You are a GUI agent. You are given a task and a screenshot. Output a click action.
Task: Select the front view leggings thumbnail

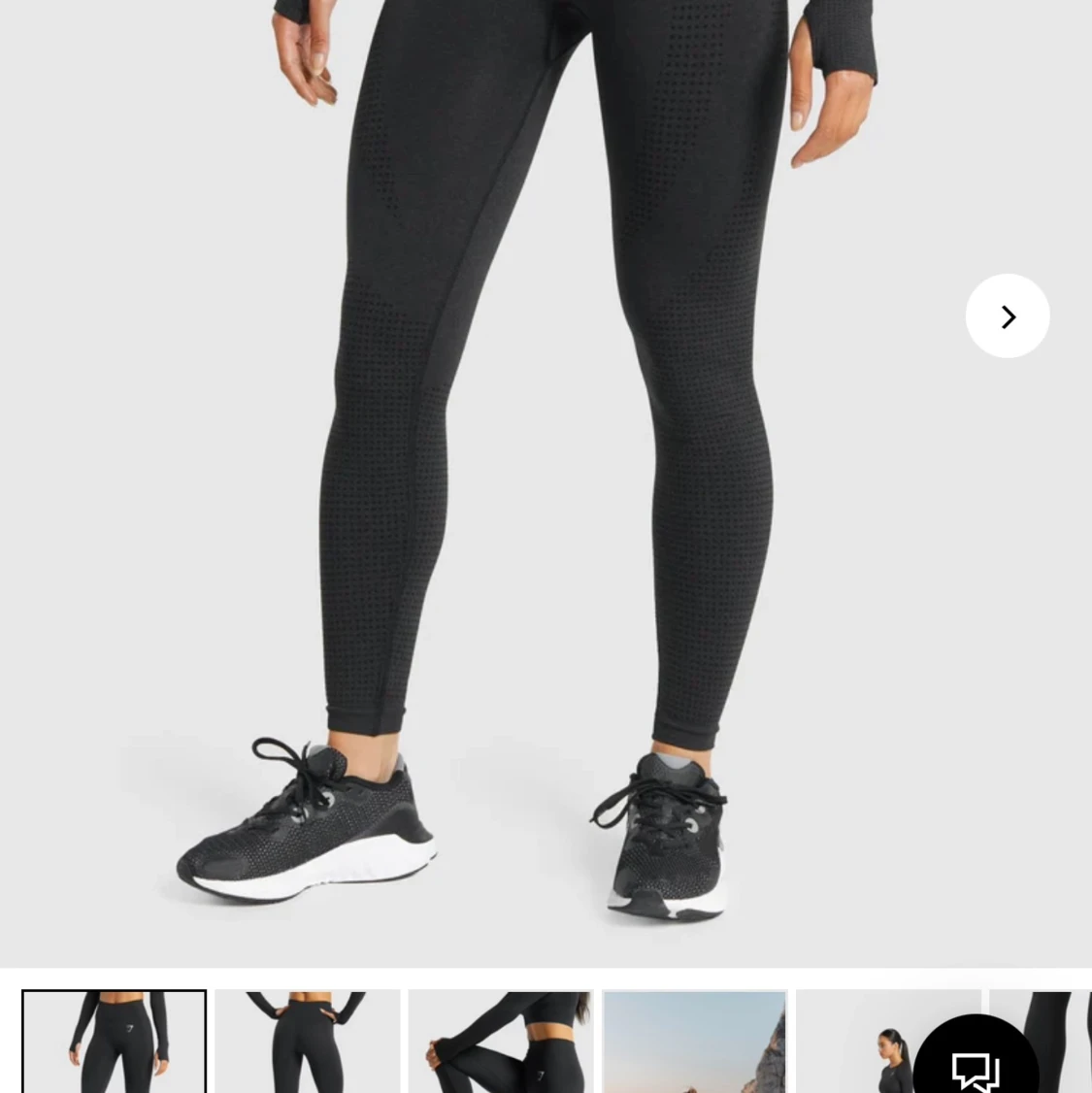[115, 1042]
